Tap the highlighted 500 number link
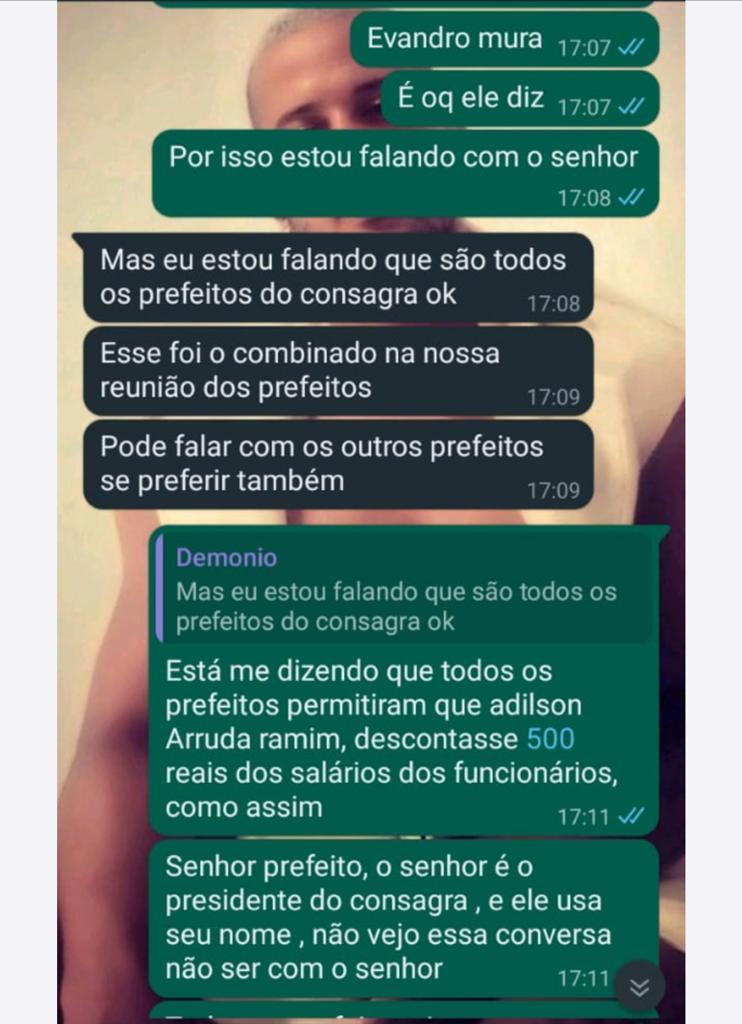Image resolution: width=742 pixels, height=1024 pixels. [x=550, y=740]
